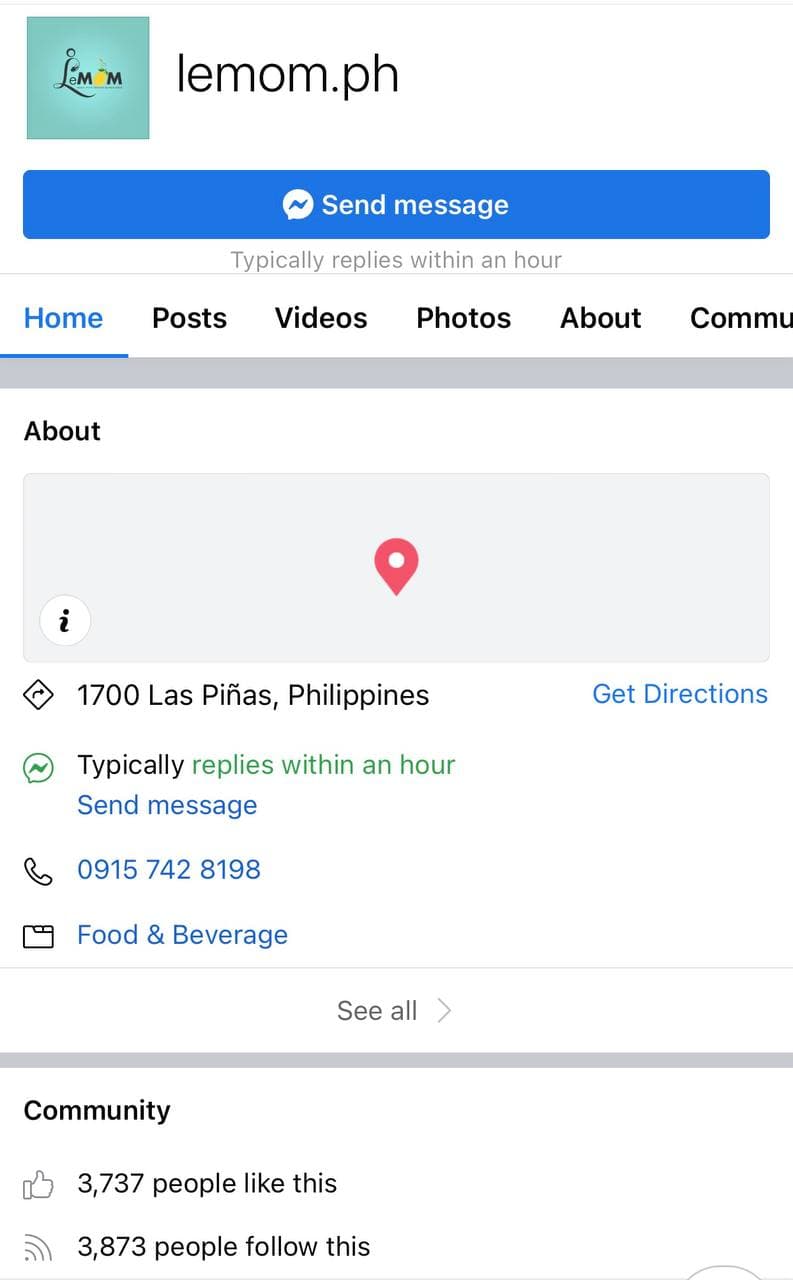Viewport: 793px width, 1280px height.
Task: Call the number 0915 742 8198
Action: tap(169, 870)
